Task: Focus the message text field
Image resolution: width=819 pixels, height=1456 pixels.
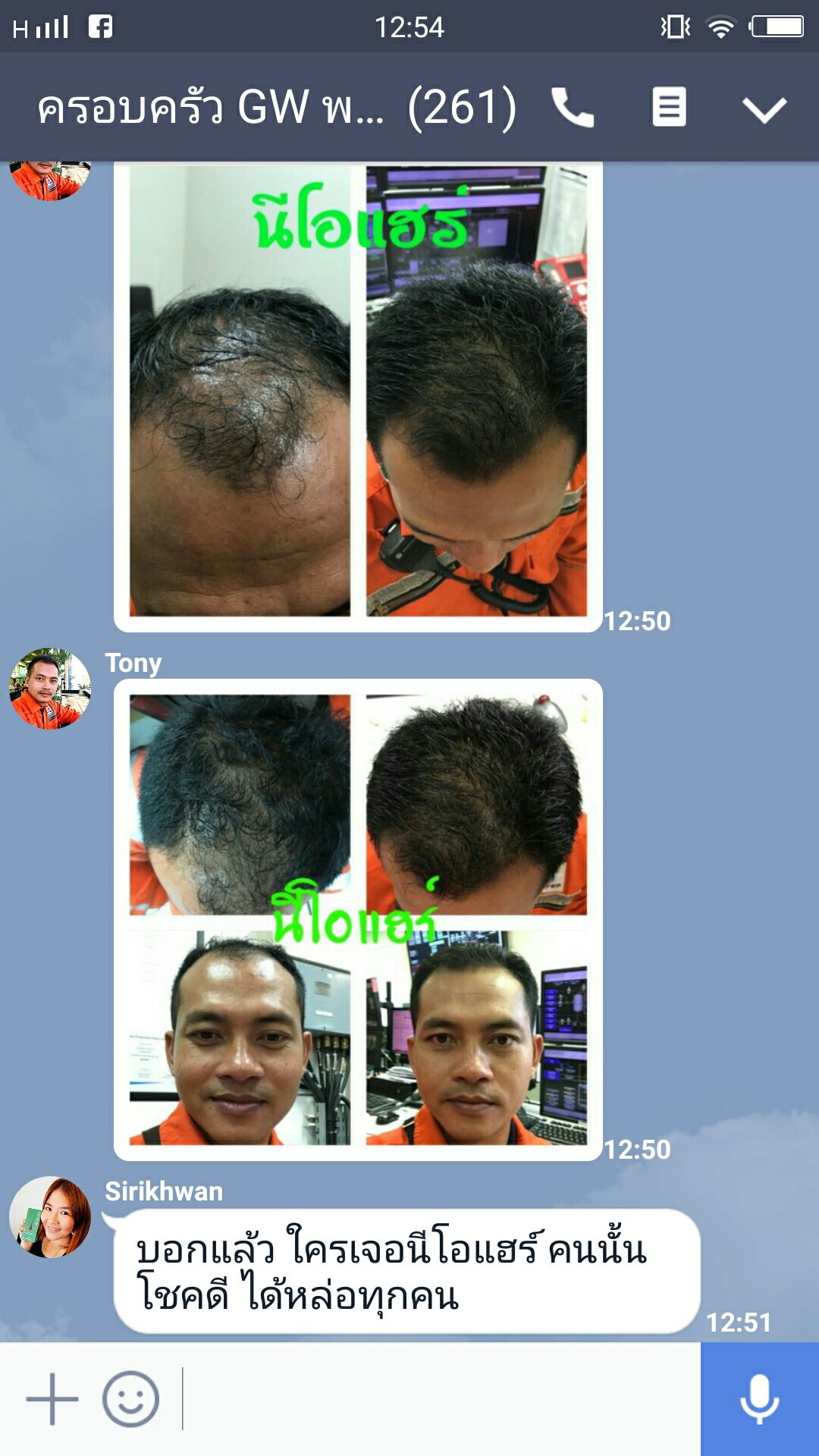Action: point(440,1399)
